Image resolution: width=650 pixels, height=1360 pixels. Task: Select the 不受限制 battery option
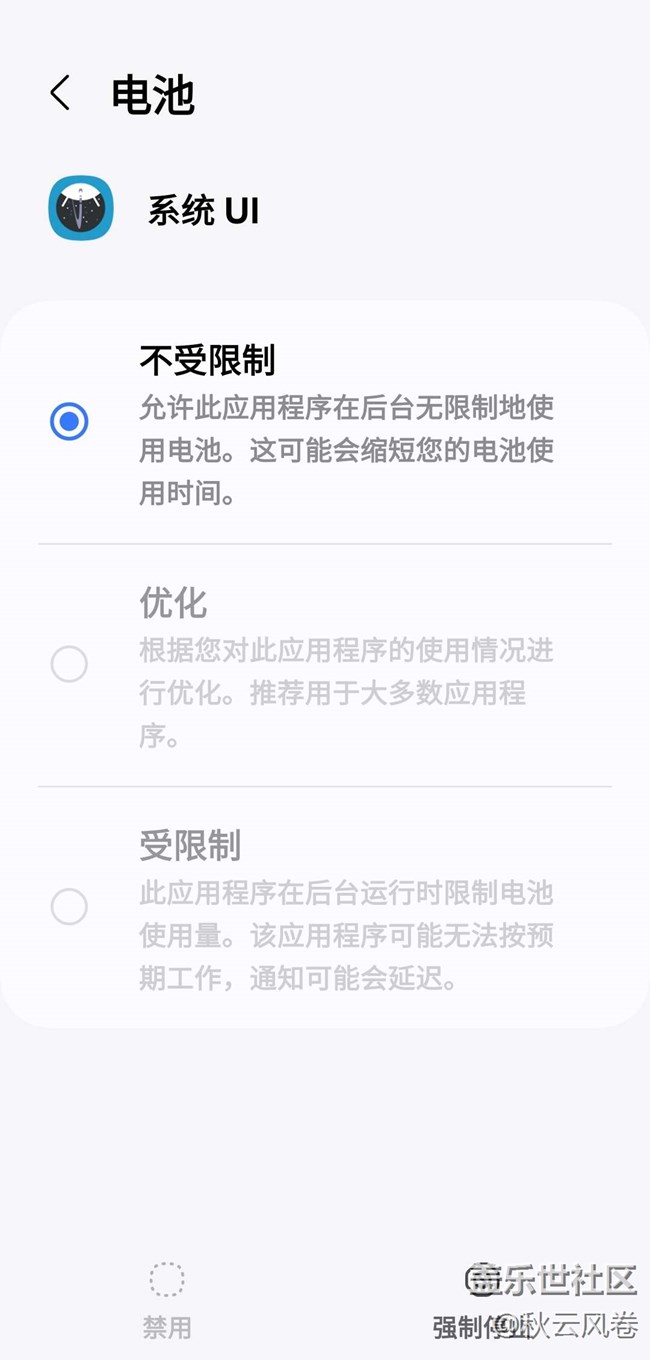tap(69, 421)
